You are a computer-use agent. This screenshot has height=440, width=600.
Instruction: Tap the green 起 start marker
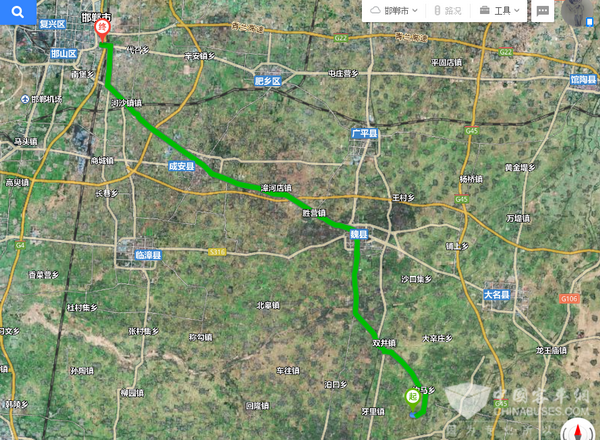(411, 396)
